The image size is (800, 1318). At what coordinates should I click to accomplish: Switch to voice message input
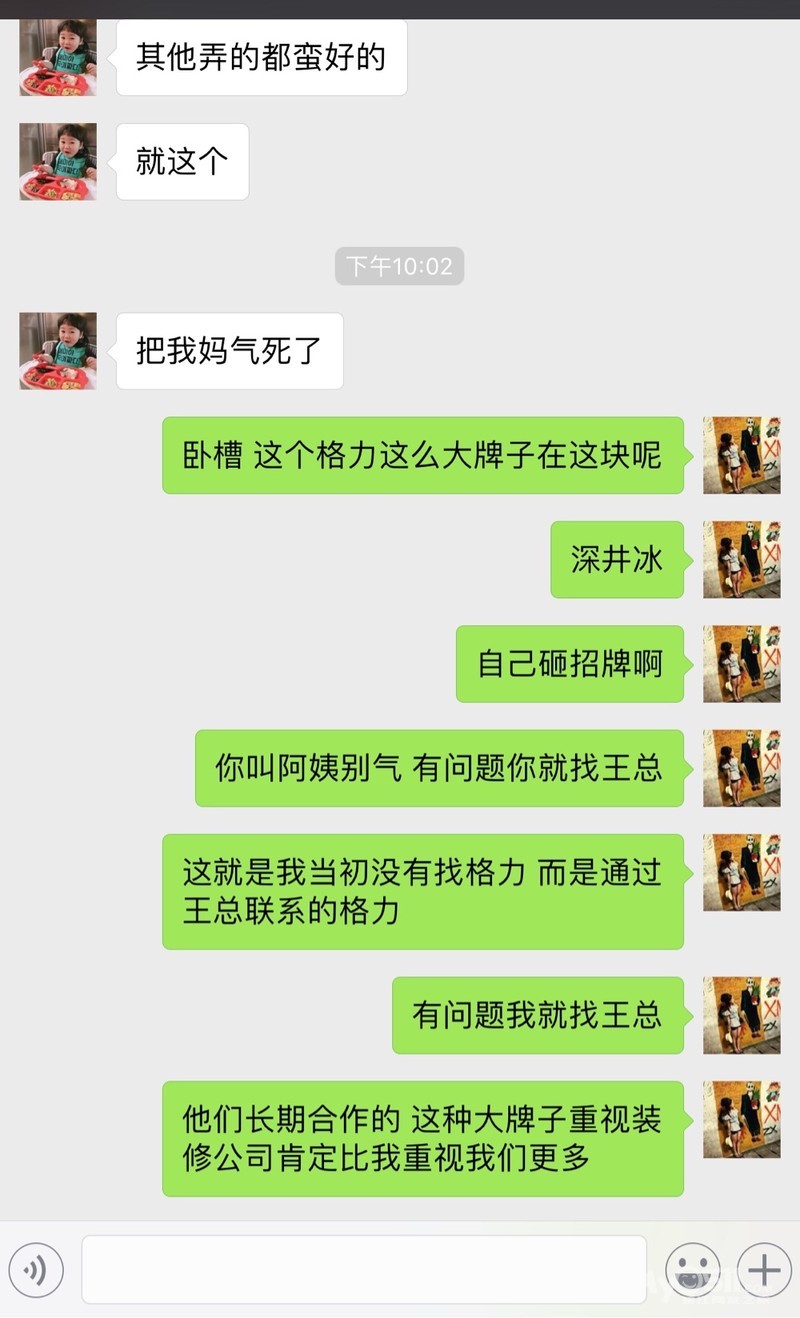(36, 1270)
